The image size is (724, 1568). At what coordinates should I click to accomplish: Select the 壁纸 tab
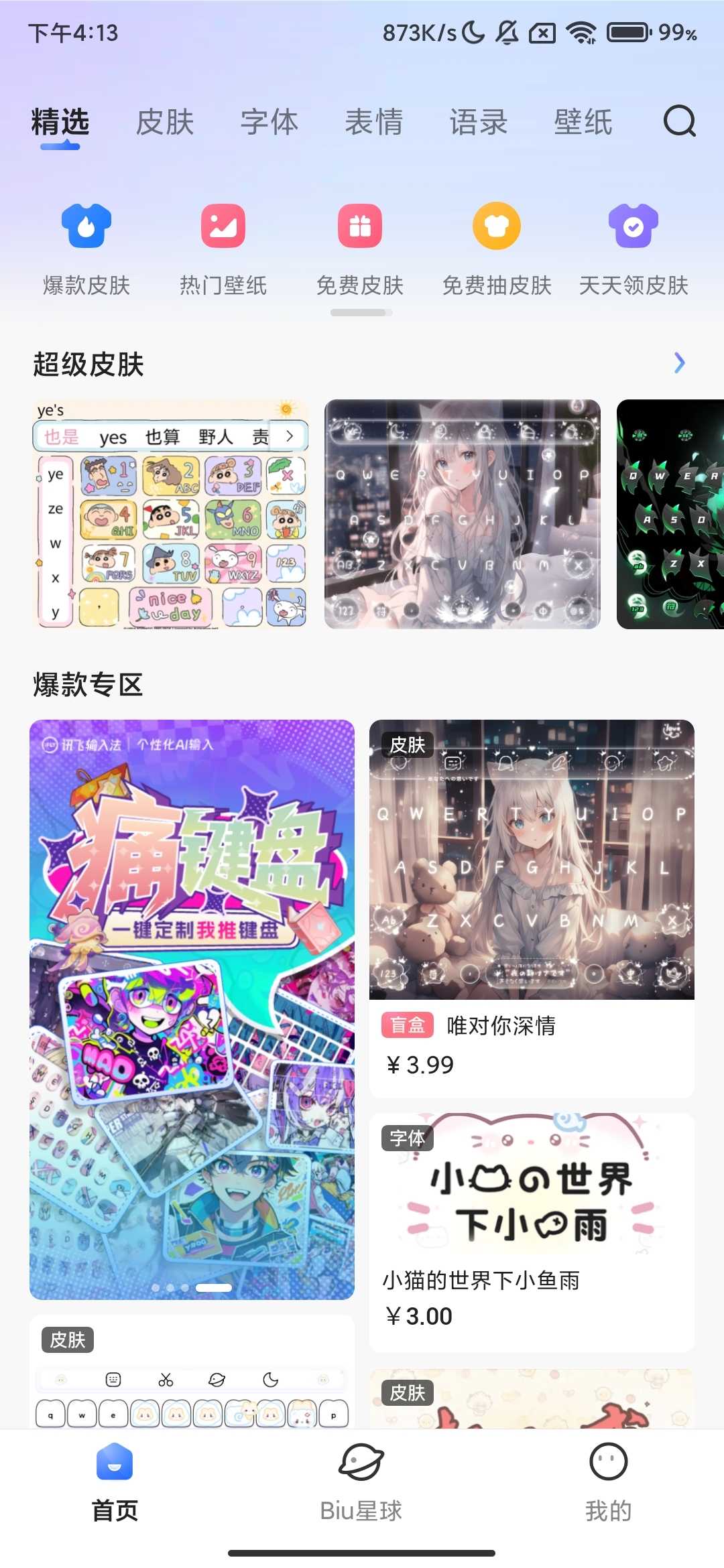click(x=583, y=123)
